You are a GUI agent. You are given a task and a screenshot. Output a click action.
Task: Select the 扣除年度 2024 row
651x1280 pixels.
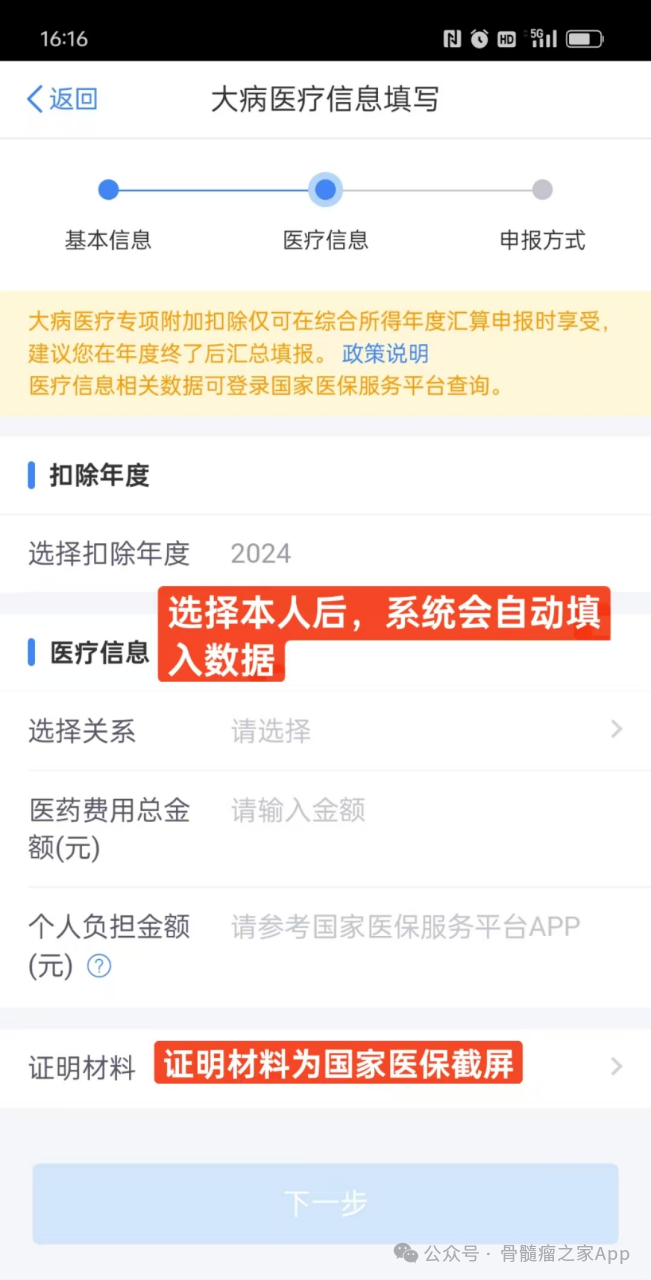click(325, 553)
